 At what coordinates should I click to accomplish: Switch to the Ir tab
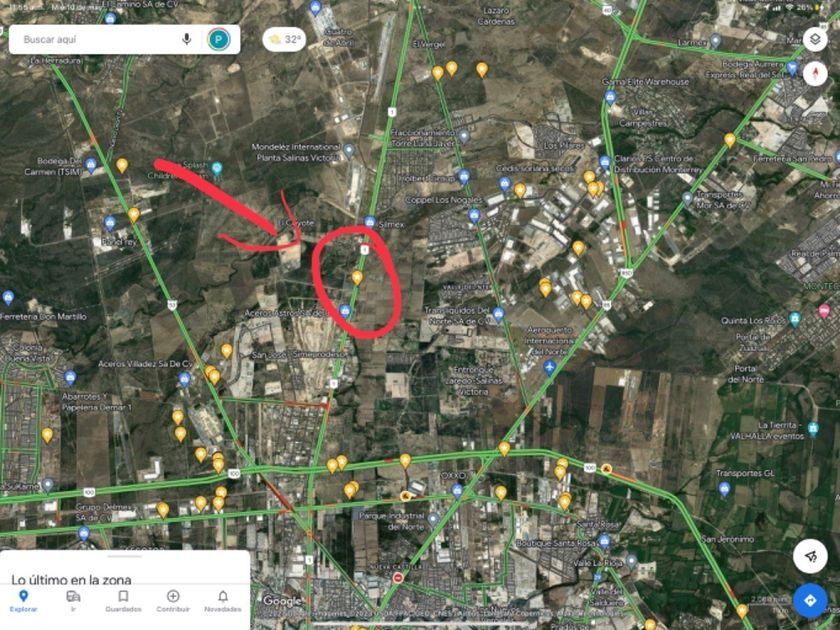[x=73, y=601]
